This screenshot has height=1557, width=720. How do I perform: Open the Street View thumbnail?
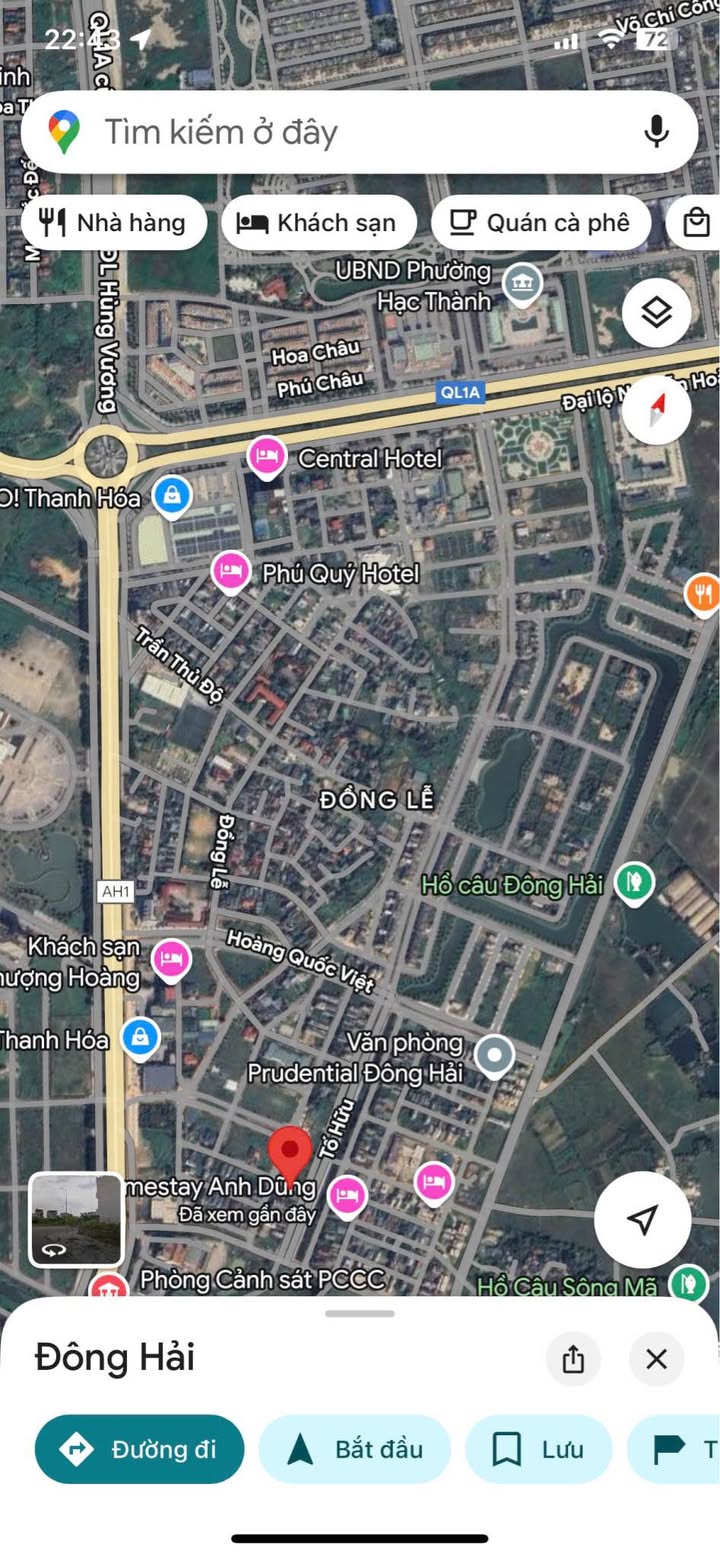[76, 1219]
